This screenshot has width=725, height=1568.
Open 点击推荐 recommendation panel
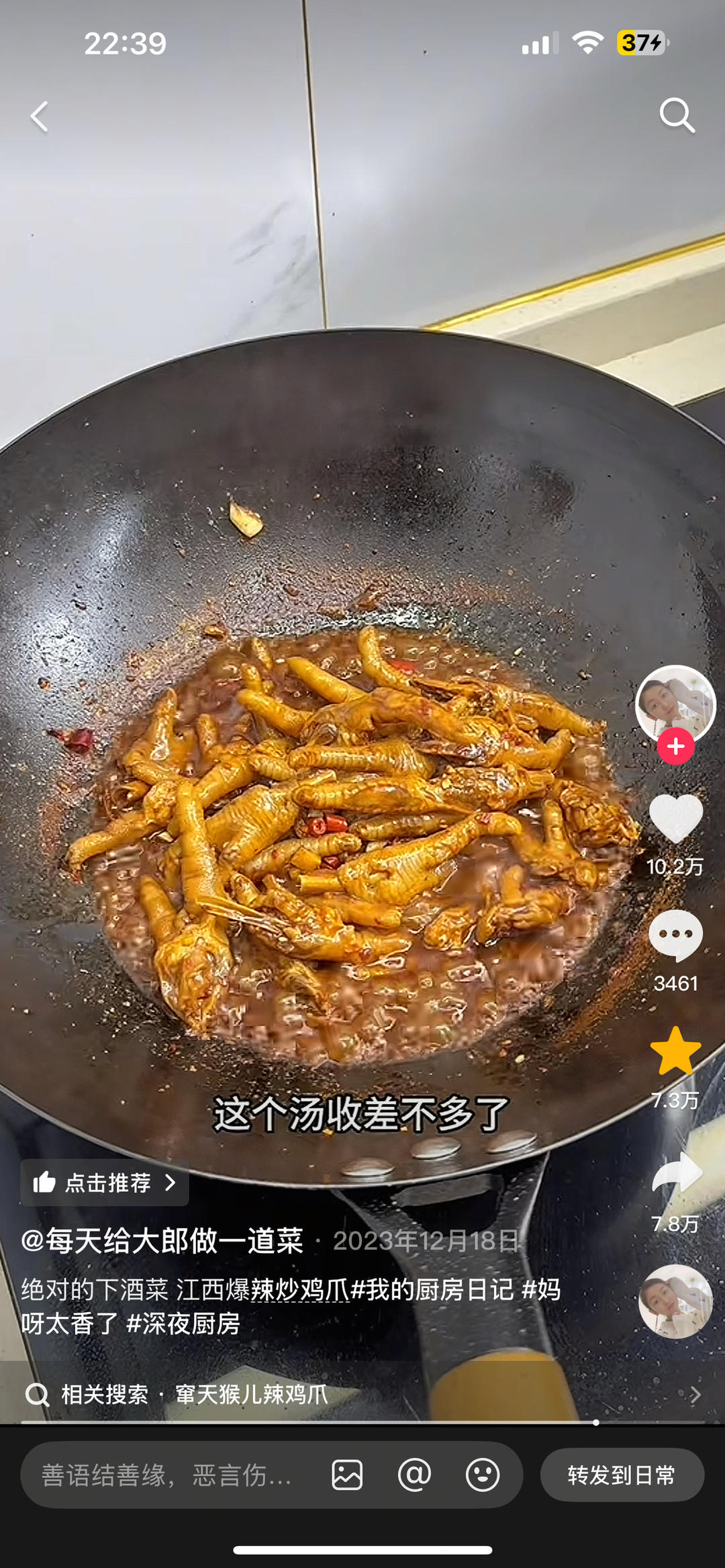[x=104, y=1184]
